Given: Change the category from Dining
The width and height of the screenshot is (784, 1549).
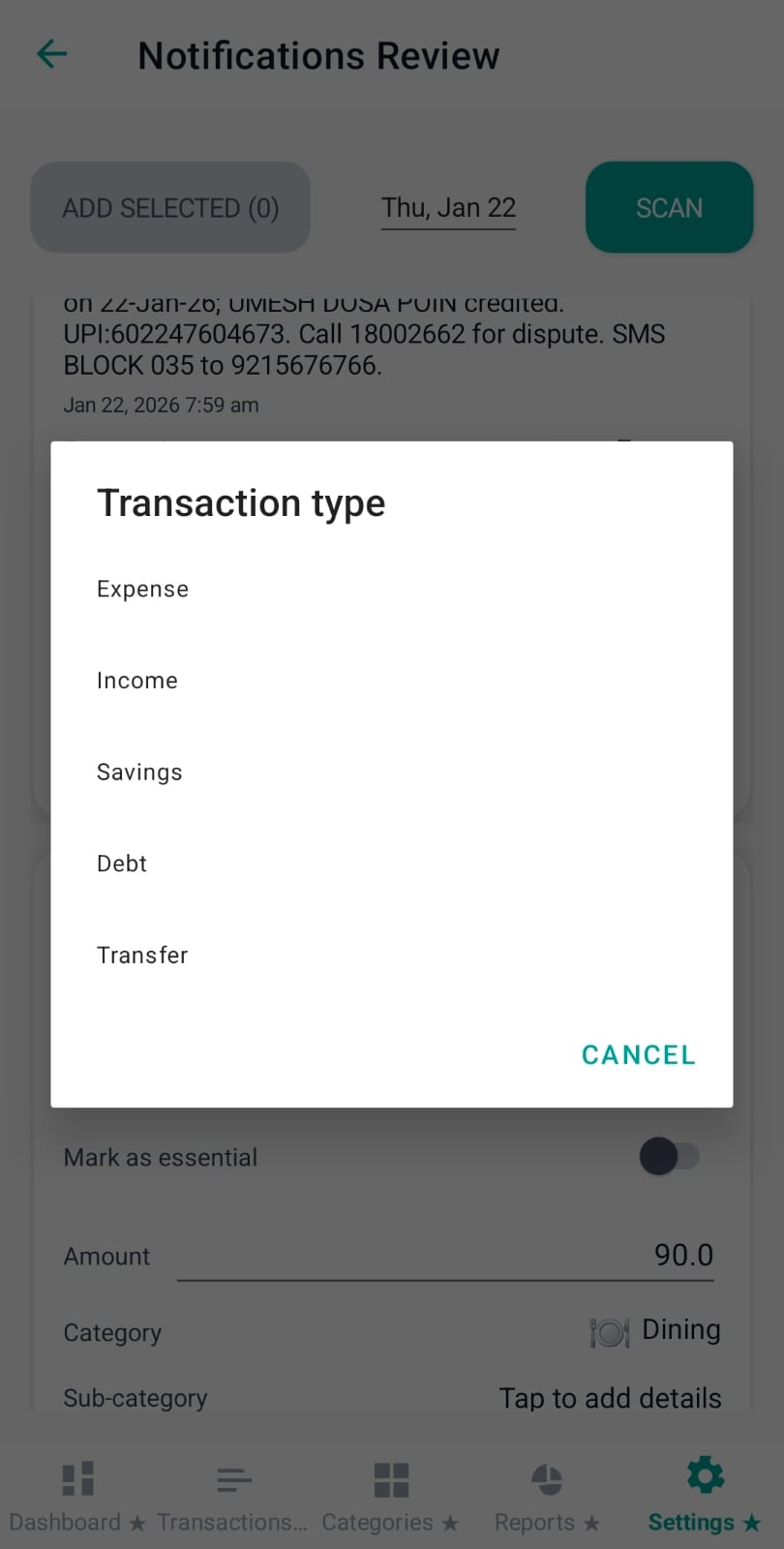Looking at the screenshot, I should 680,1329.
